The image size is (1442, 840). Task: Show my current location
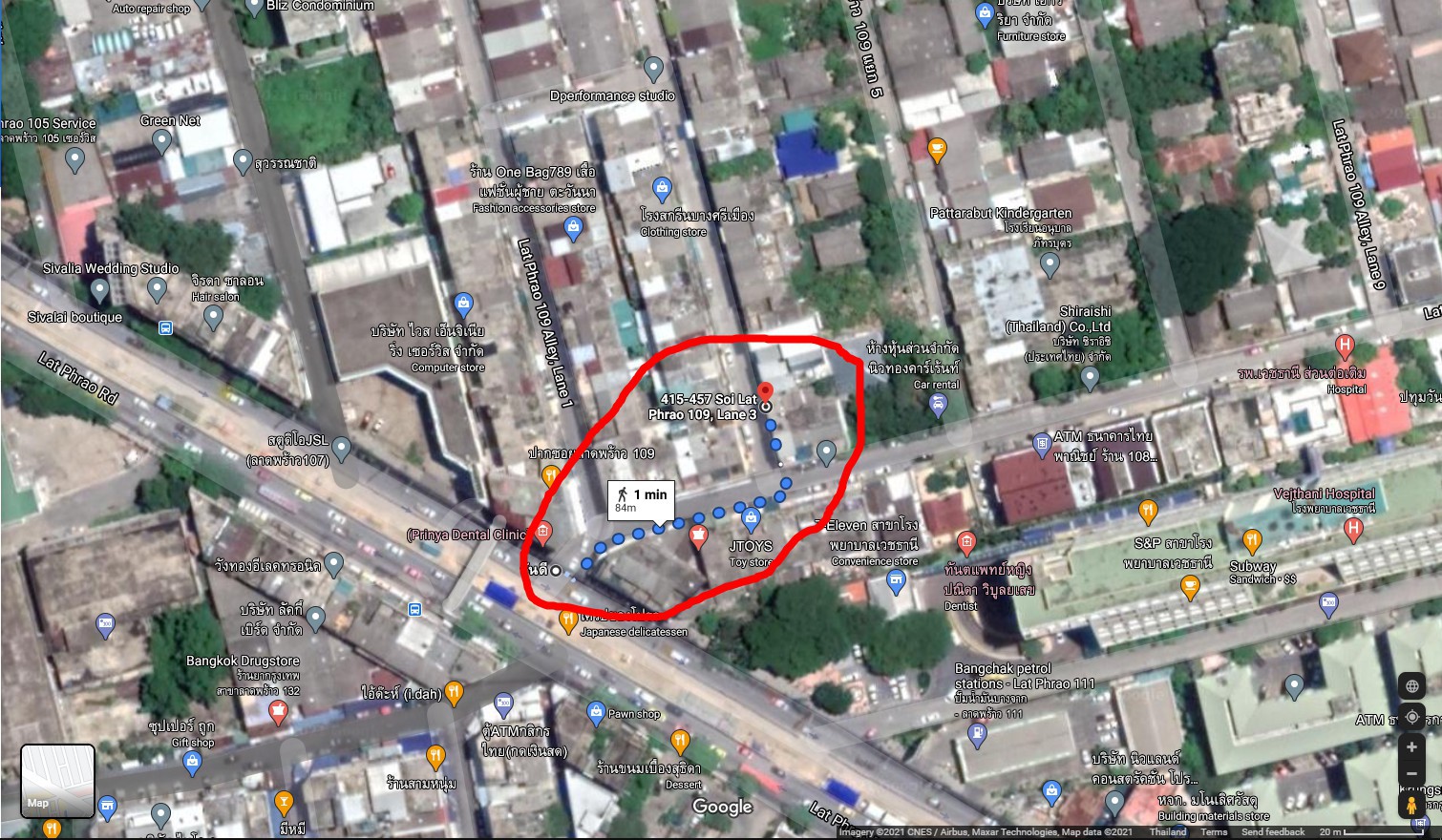(1411, 716)
